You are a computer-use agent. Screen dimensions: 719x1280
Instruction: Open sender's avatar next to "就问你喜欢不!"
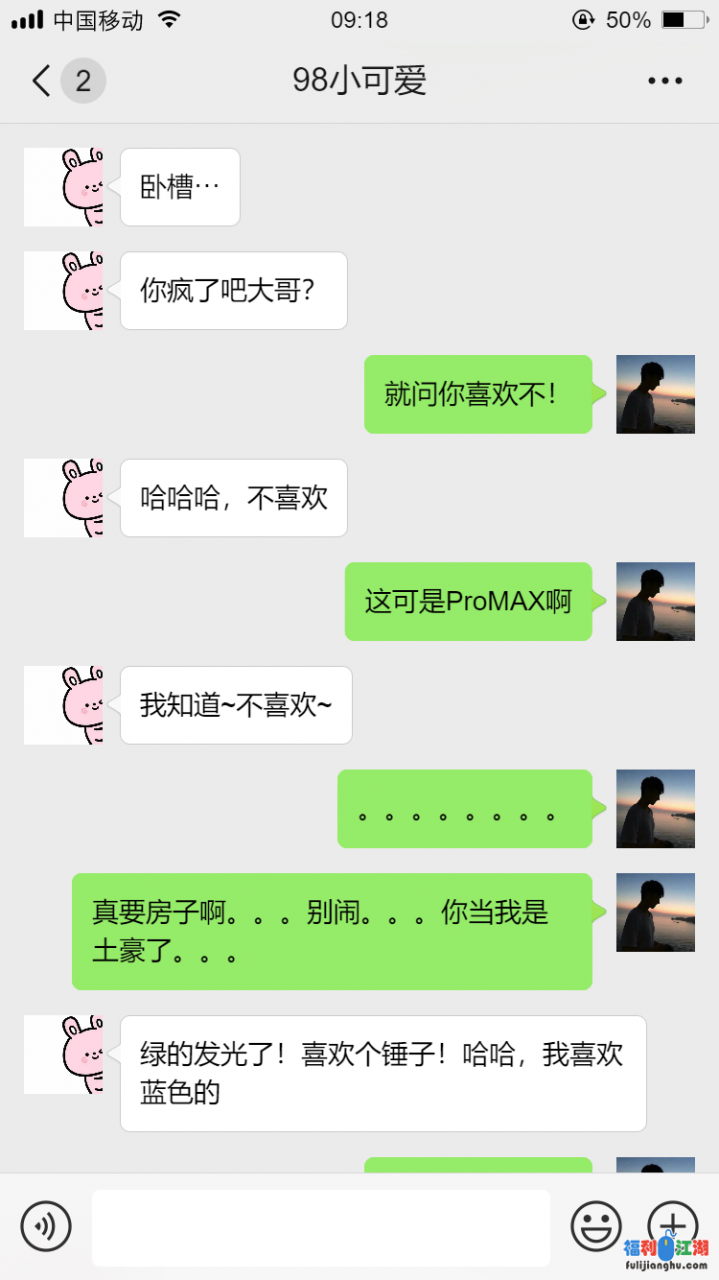(x=655, y=394)
